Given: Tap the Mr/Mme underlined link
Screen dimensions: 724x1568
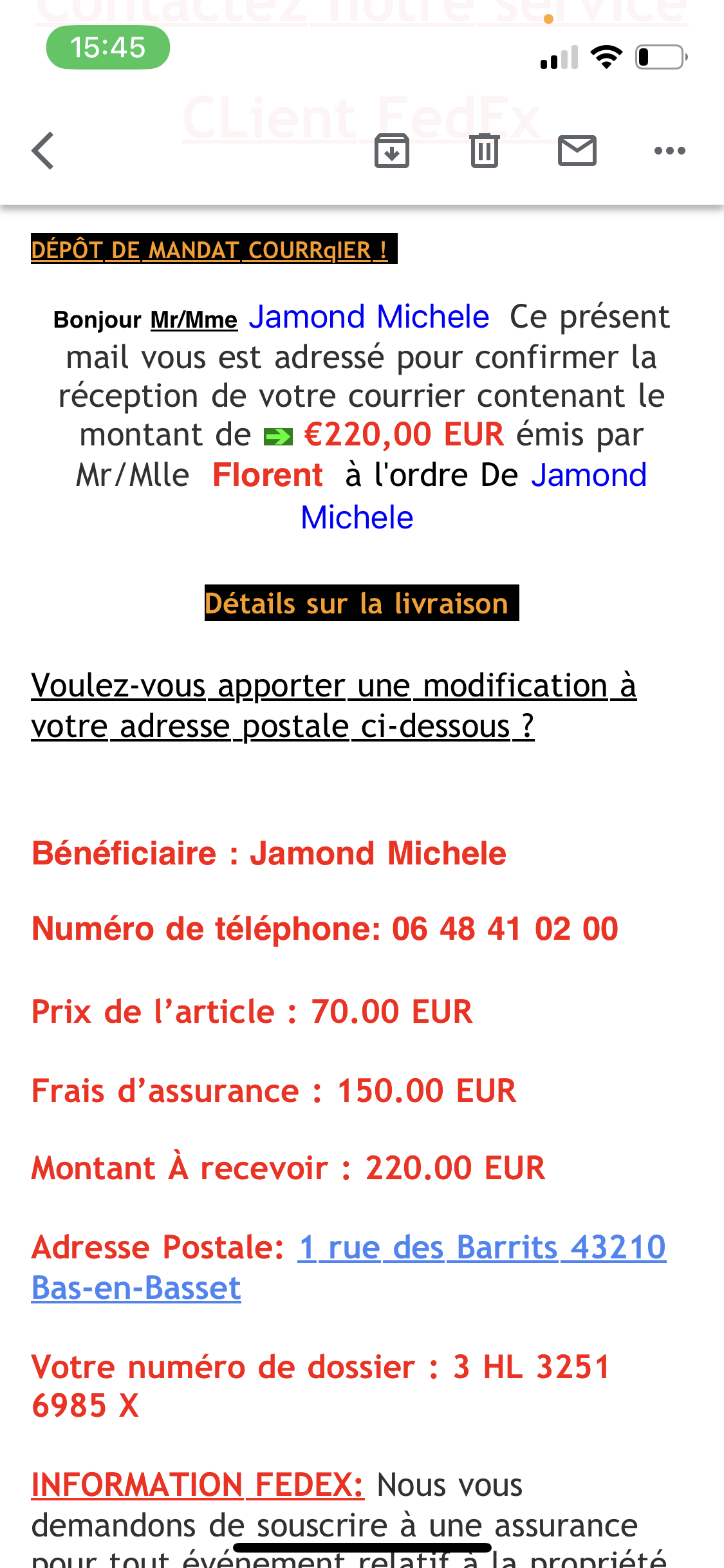Looking at the screenshot, I should 194,320.
